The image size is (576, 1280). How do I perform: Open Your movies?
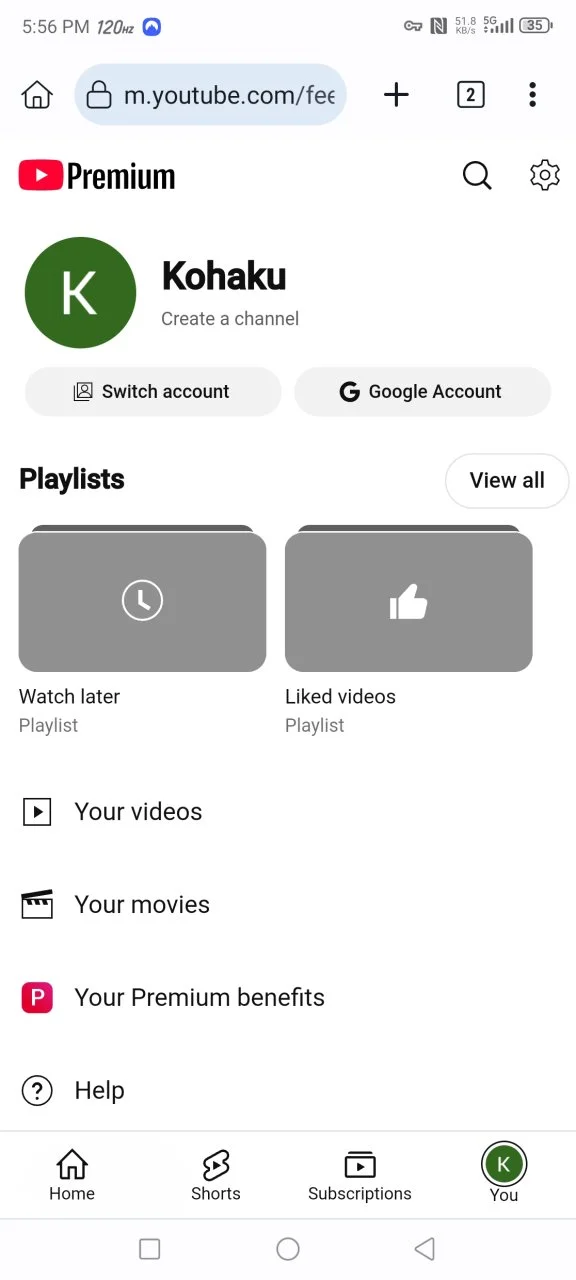288,905
